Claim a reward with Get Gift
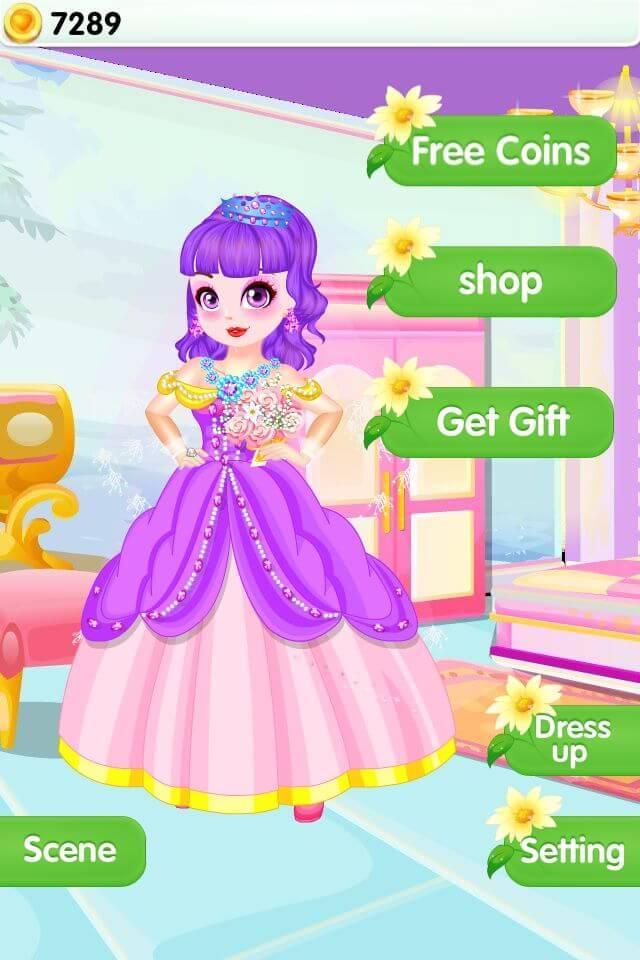This screenshot has height=960, width=640. pyautogui.click(x=500, y=422)
